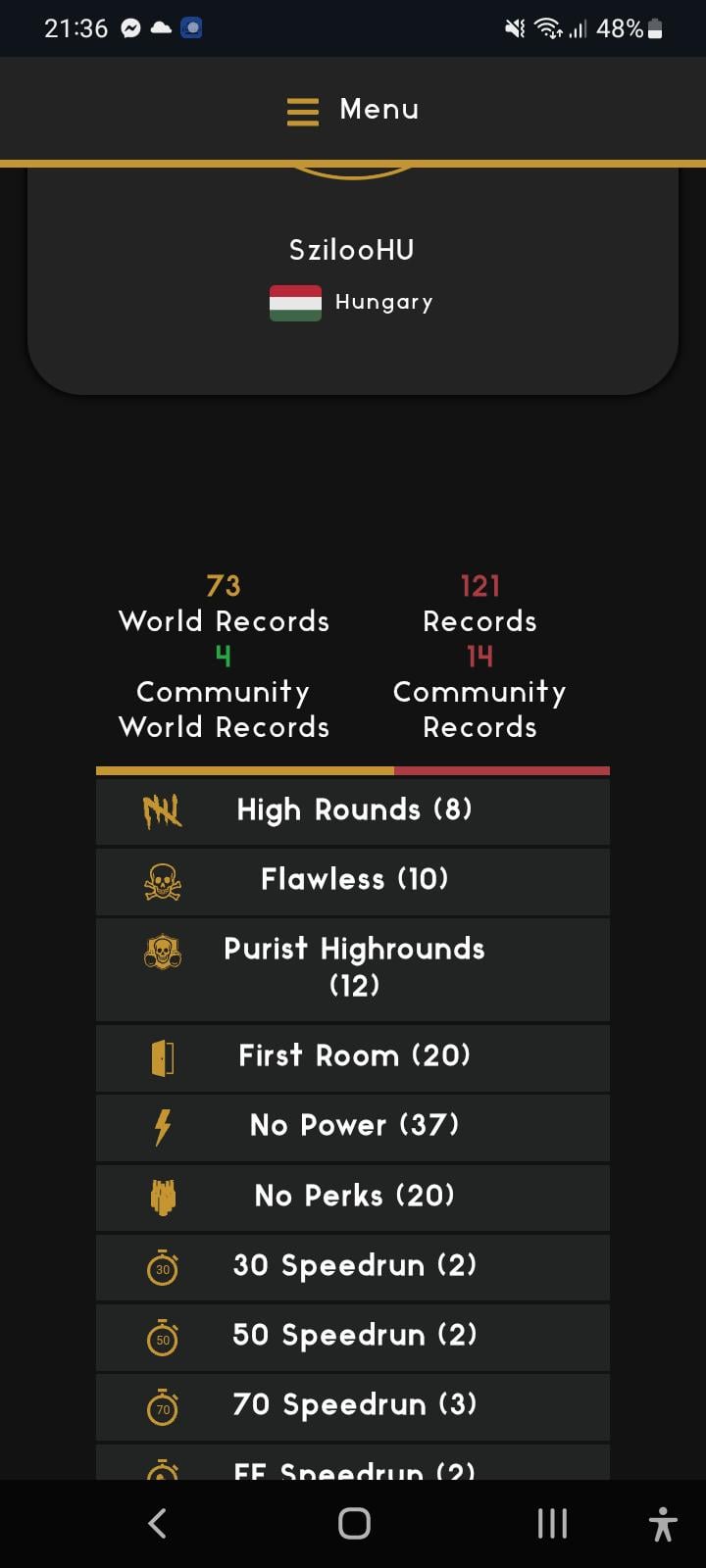Open the recent apps overview
The height and width of the screenshot is (1568, 706).
coord(552,1523)
